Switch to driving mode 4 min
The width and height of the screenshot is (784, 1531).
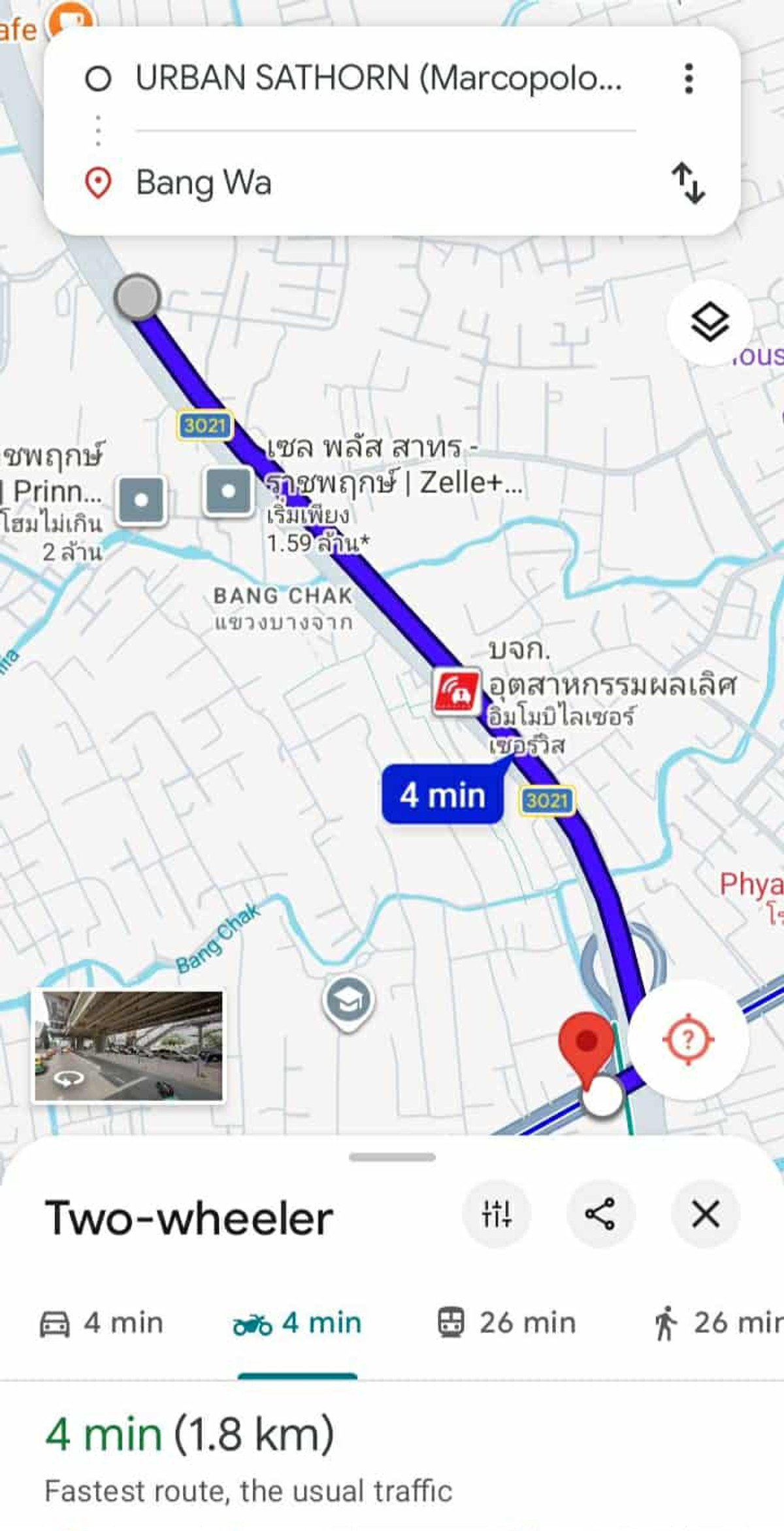click(103, 1323)
